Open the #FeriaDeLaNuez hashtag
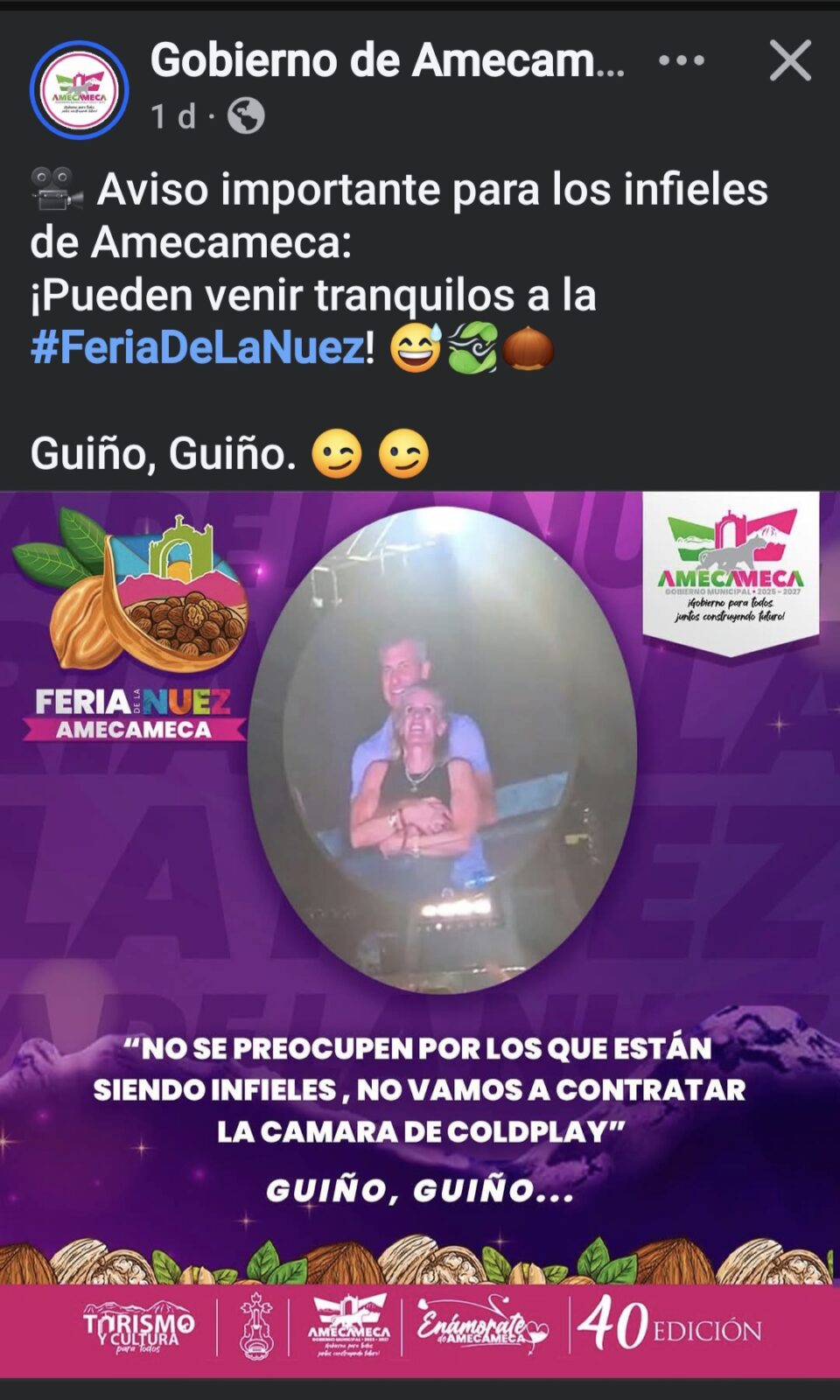 [197, 347]
